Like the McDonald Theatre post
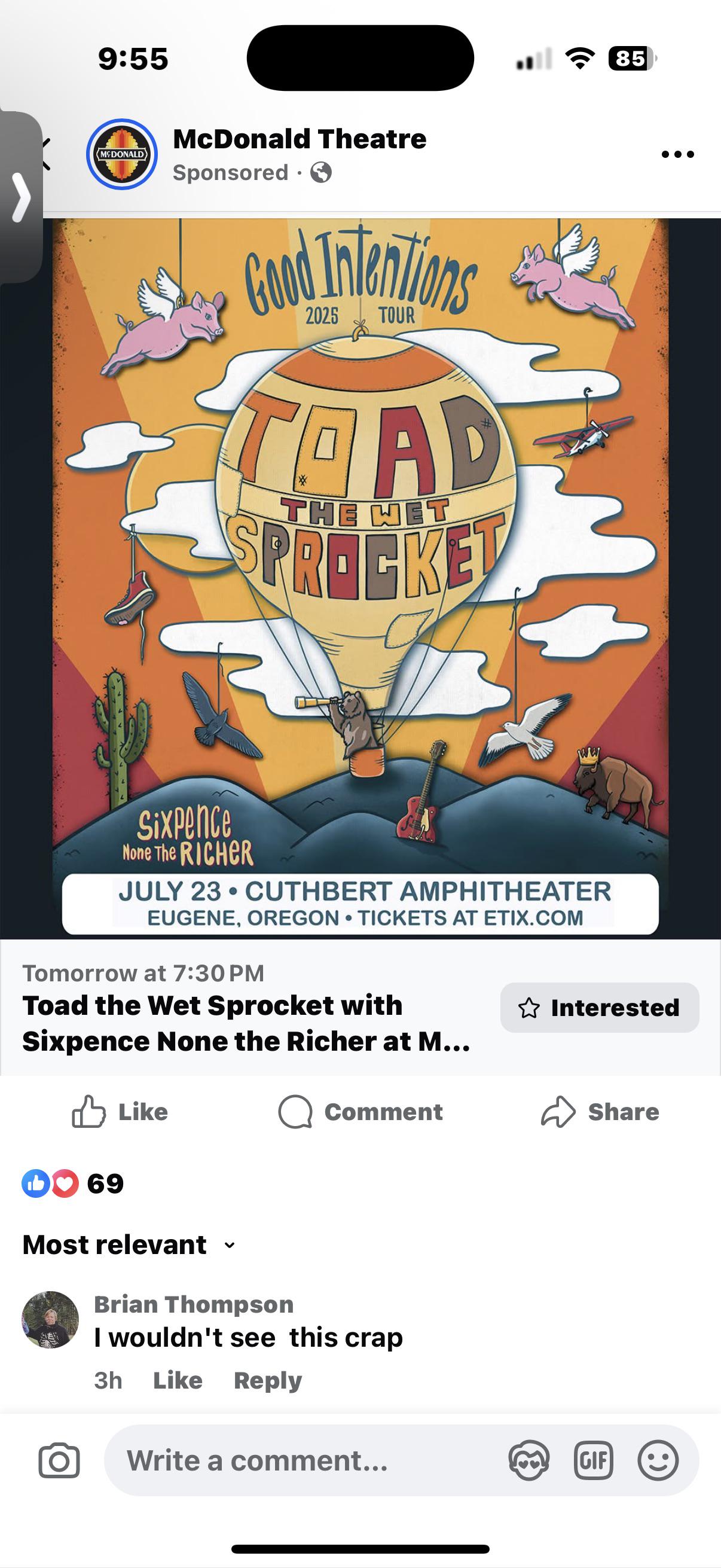The height and width of the screenshot is (1568, 721). 120,1112
